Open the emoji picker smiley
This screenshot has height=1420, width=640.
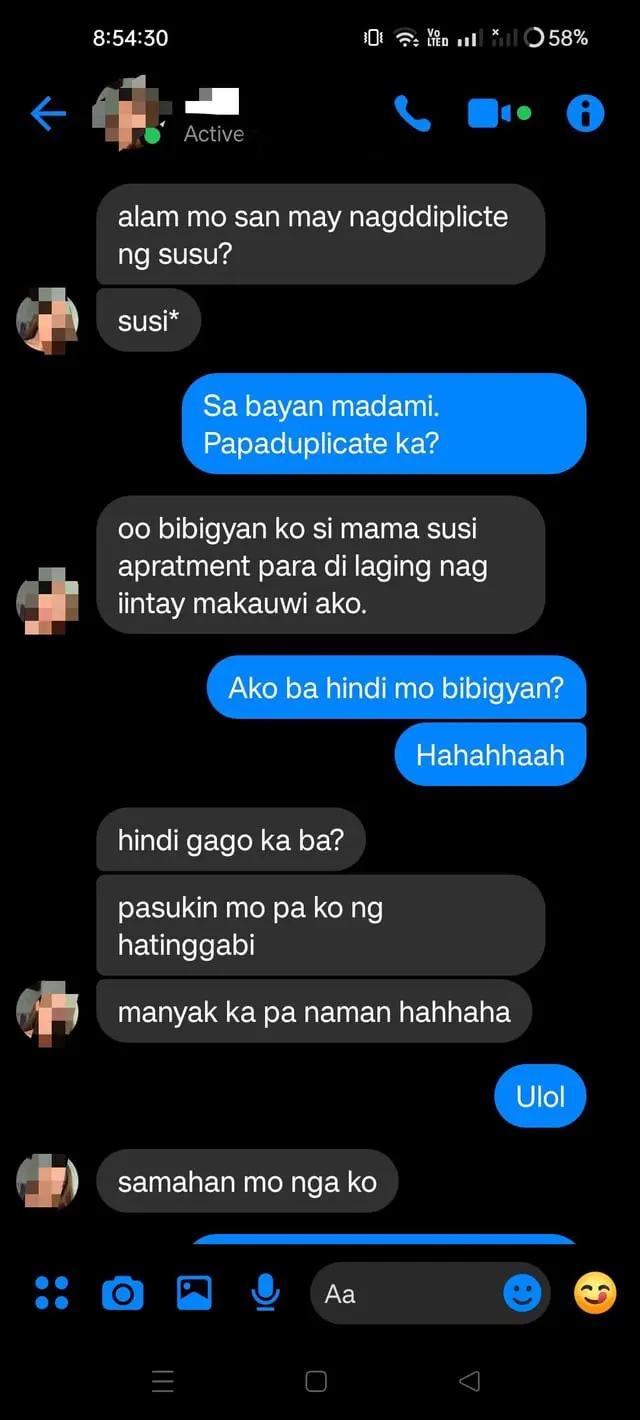522,1294
